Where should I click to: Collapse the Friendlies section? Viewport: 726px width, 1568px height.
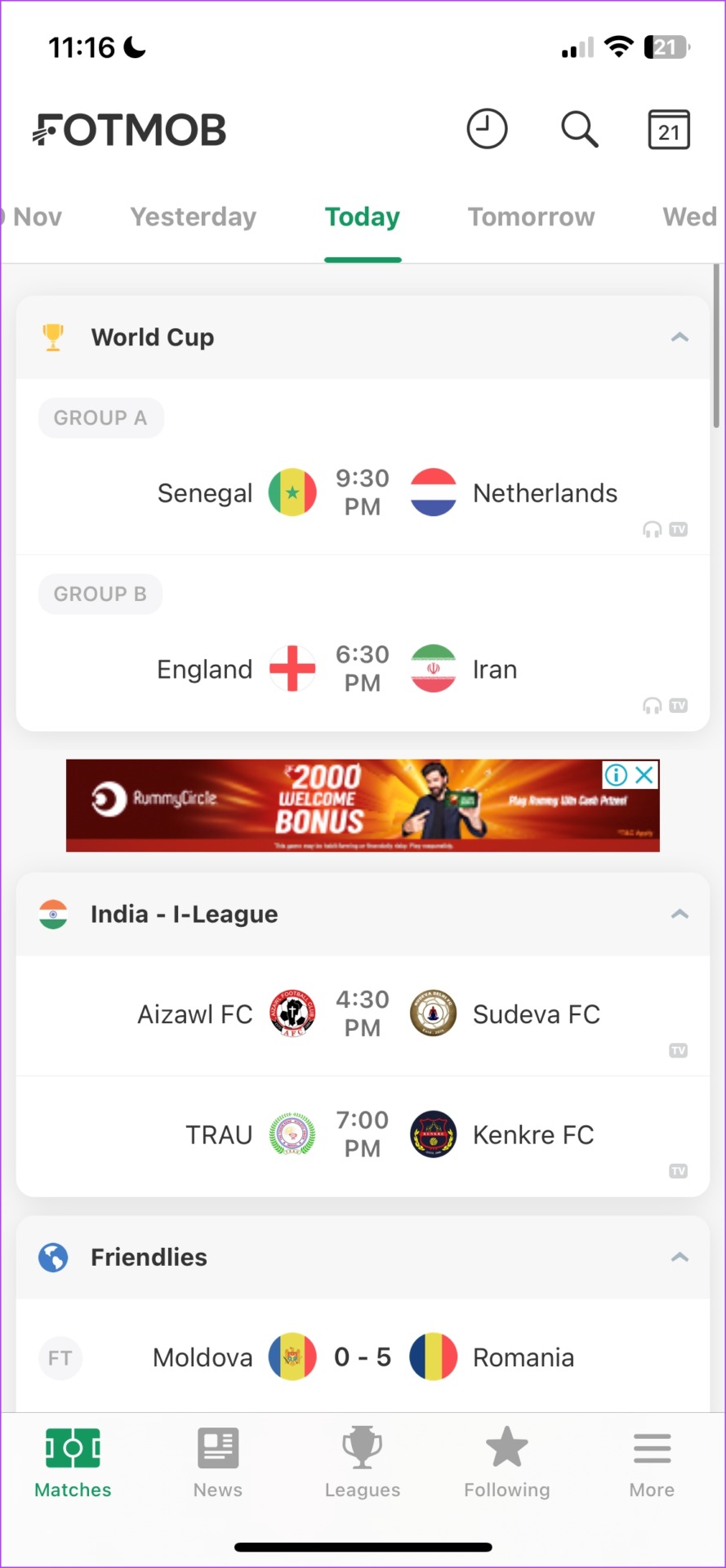click(679, 1257)
